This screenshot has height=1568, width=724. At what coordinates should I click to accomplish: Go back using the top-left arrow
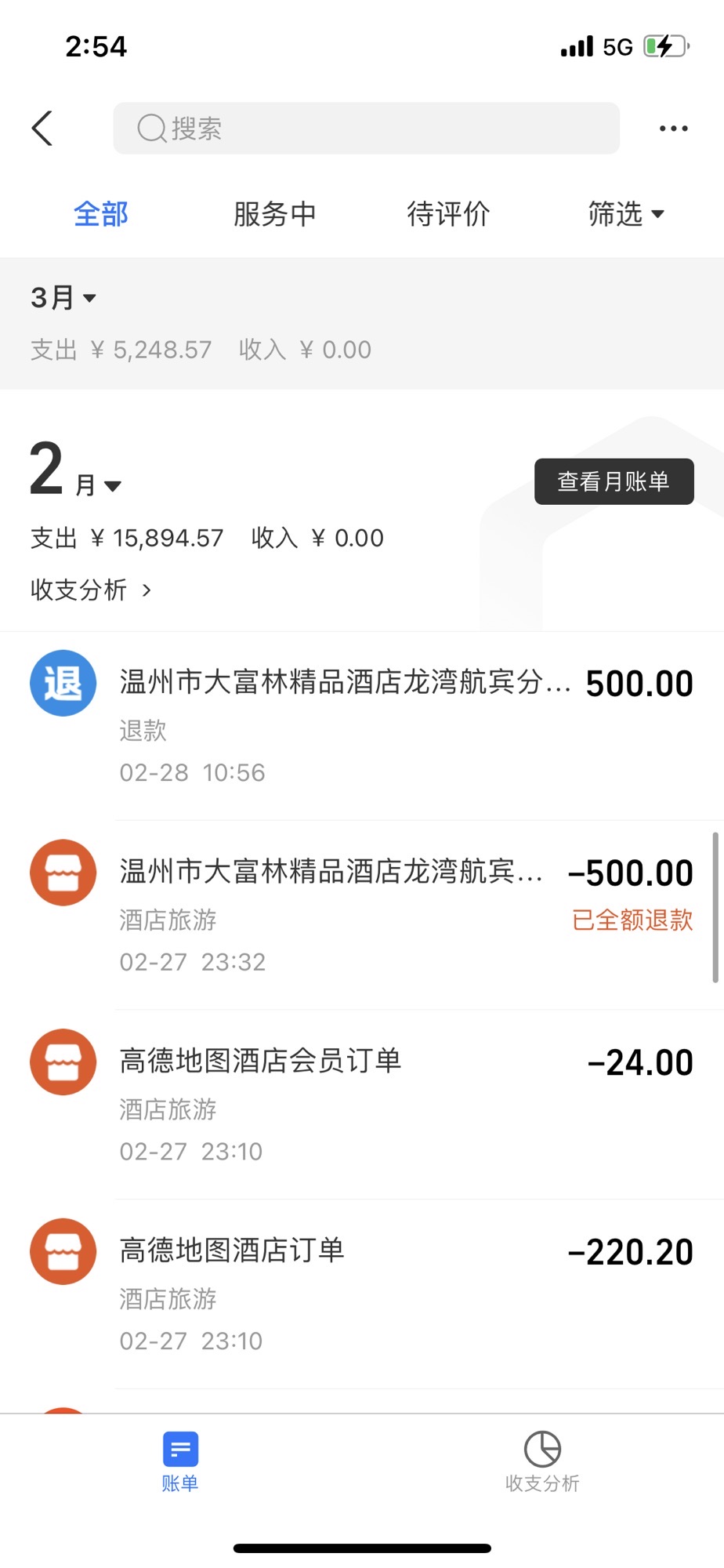42,128
